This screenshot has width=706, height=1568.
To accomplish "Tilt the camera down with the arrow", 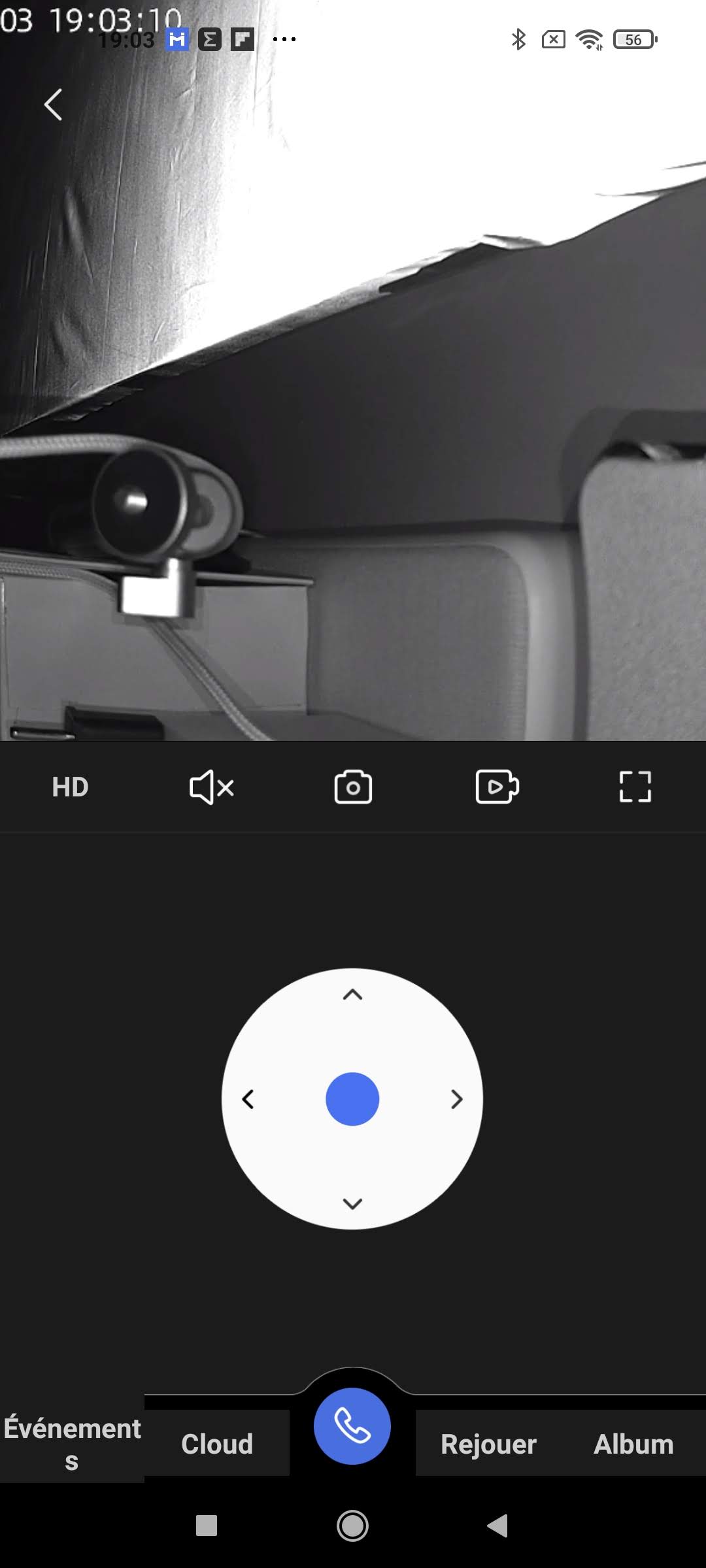I will tap(352, 1203).
